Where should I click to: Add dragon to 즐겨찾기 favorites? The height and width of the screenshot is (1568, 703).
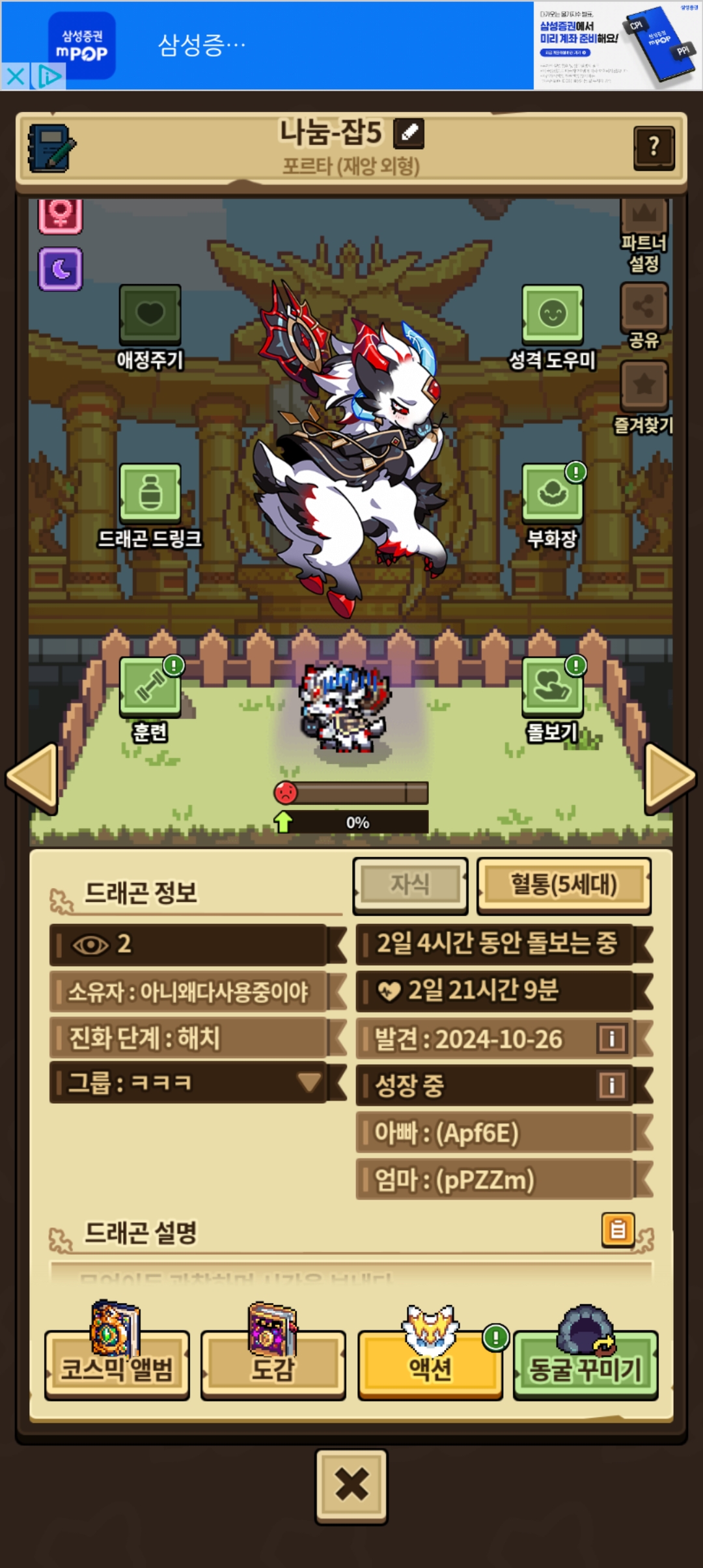[x=644, y=385]
